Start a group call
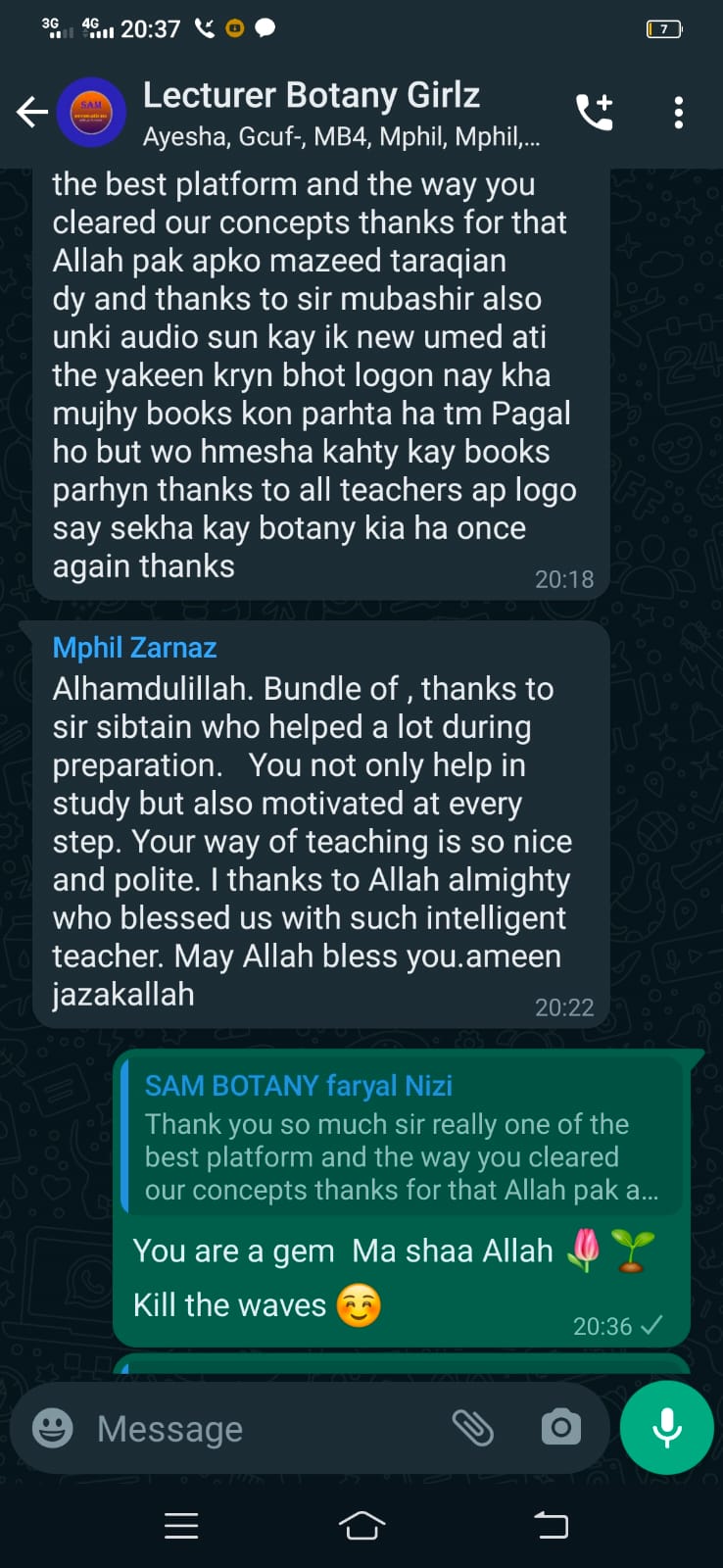 coord(594,113)
